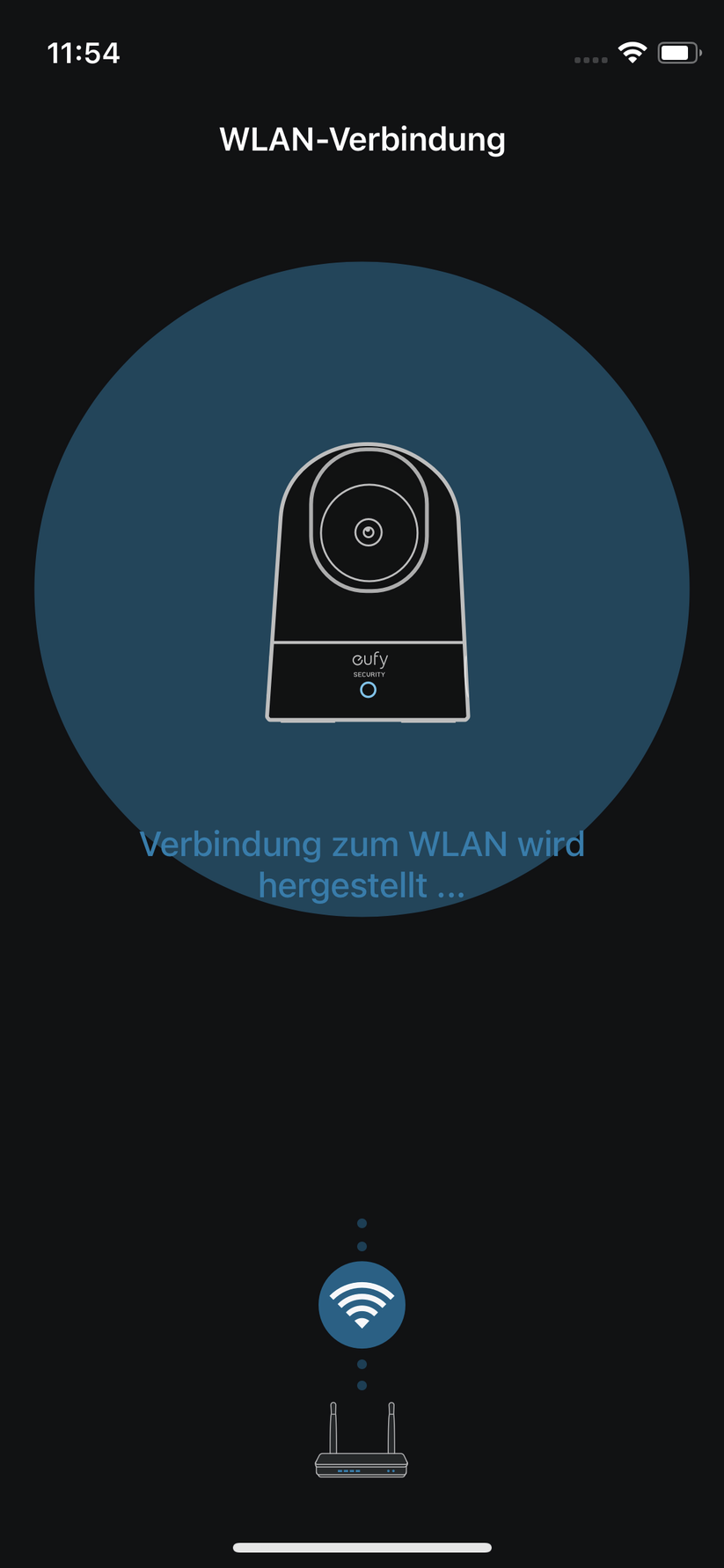Screen dimensions: 724x1568
Task: Tap the router's front LED lights
Action: tap(349, 1470)
